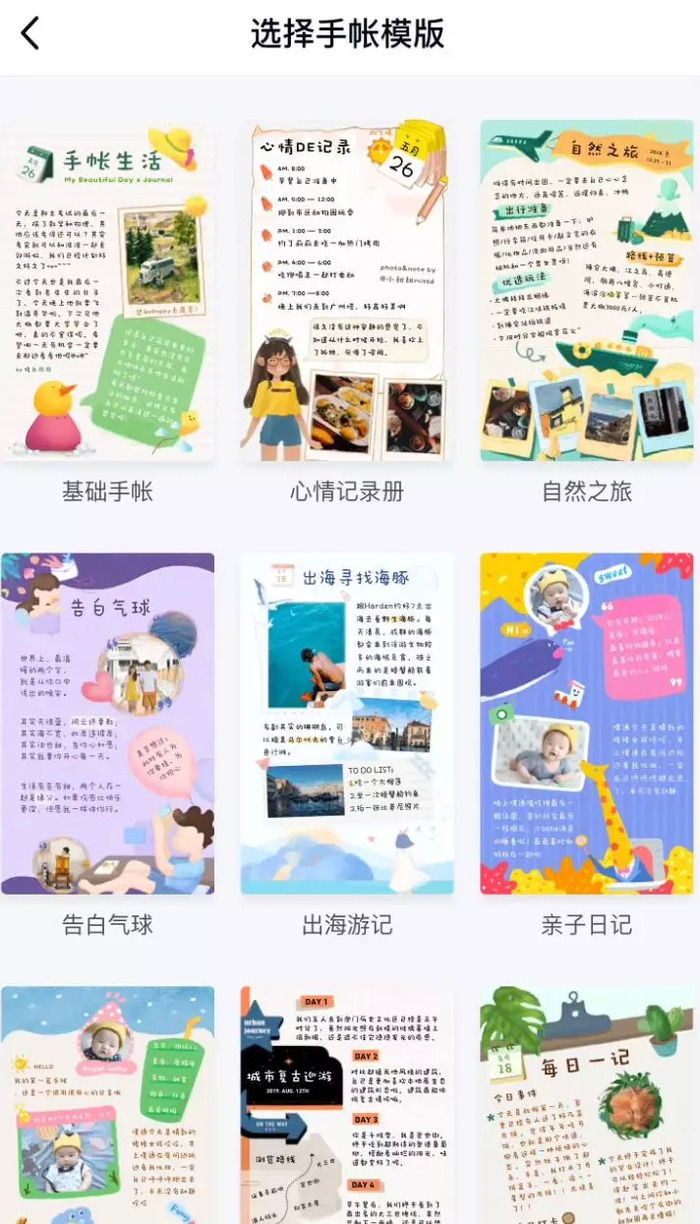Choose the 心情记录册 template
700x1224 pixels.
tap(346, 292)
